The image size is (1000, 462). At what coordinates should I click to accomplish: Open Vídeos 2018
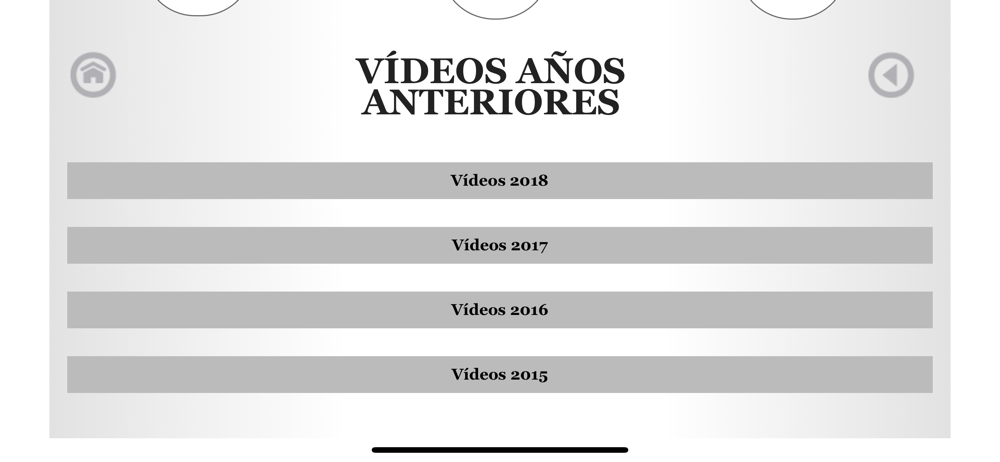(499, 181)
